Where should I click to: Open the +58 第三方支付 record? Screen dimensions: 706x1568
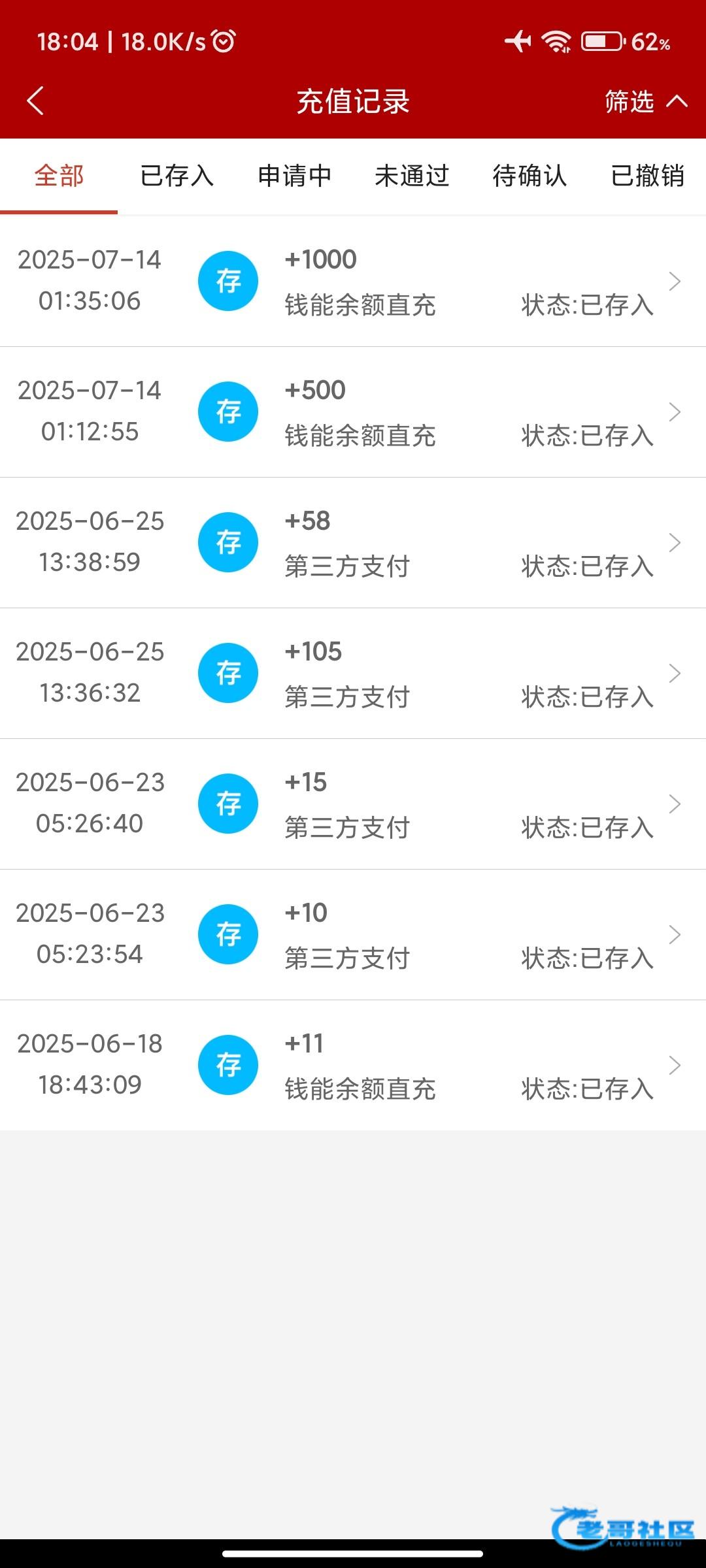tap(353, 543)
